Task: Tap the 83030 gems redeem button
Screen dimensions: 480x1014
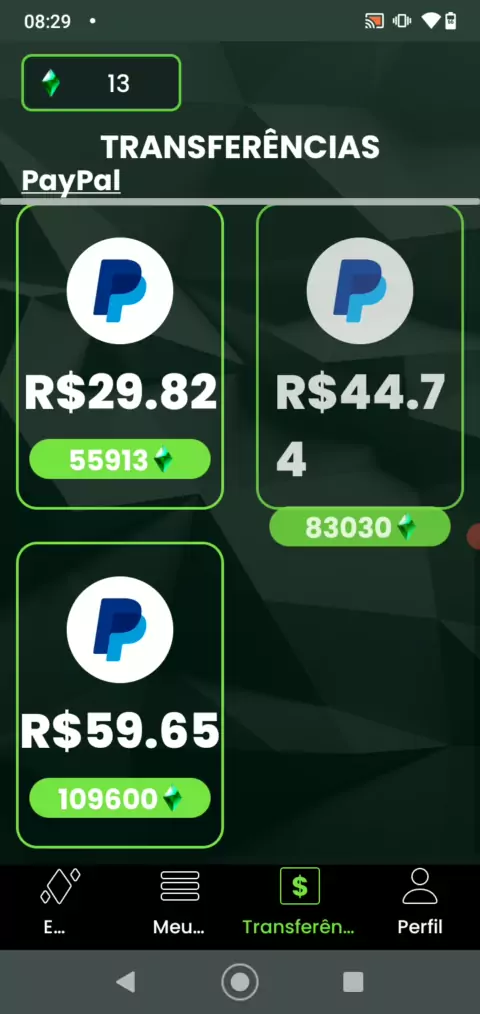Action: [360, 527]
